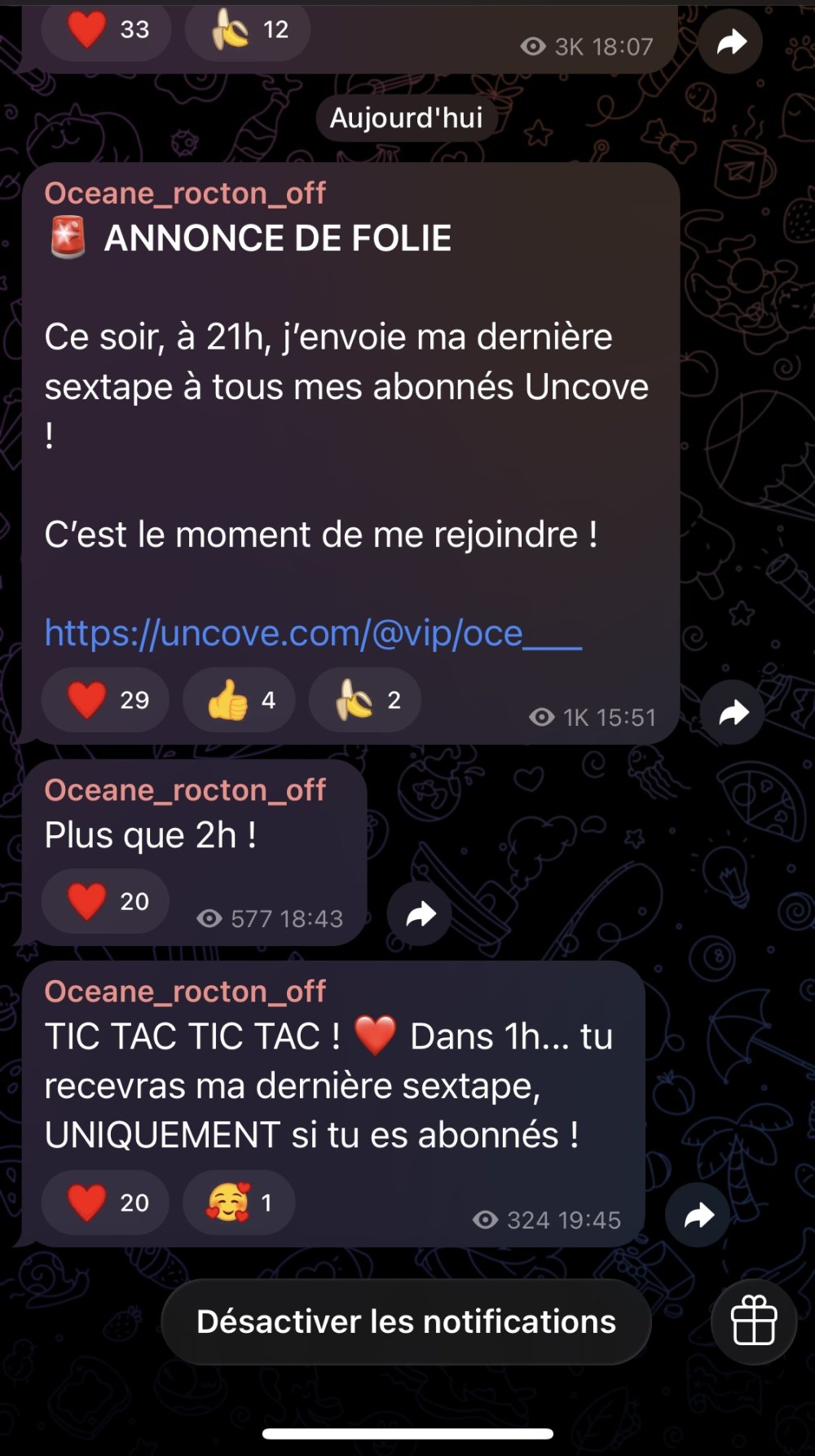This screenshot has width=815, height=1456.
Task: Add heart reaction on the ANNONCE DE FOLIE message
Action: (106, 700)
